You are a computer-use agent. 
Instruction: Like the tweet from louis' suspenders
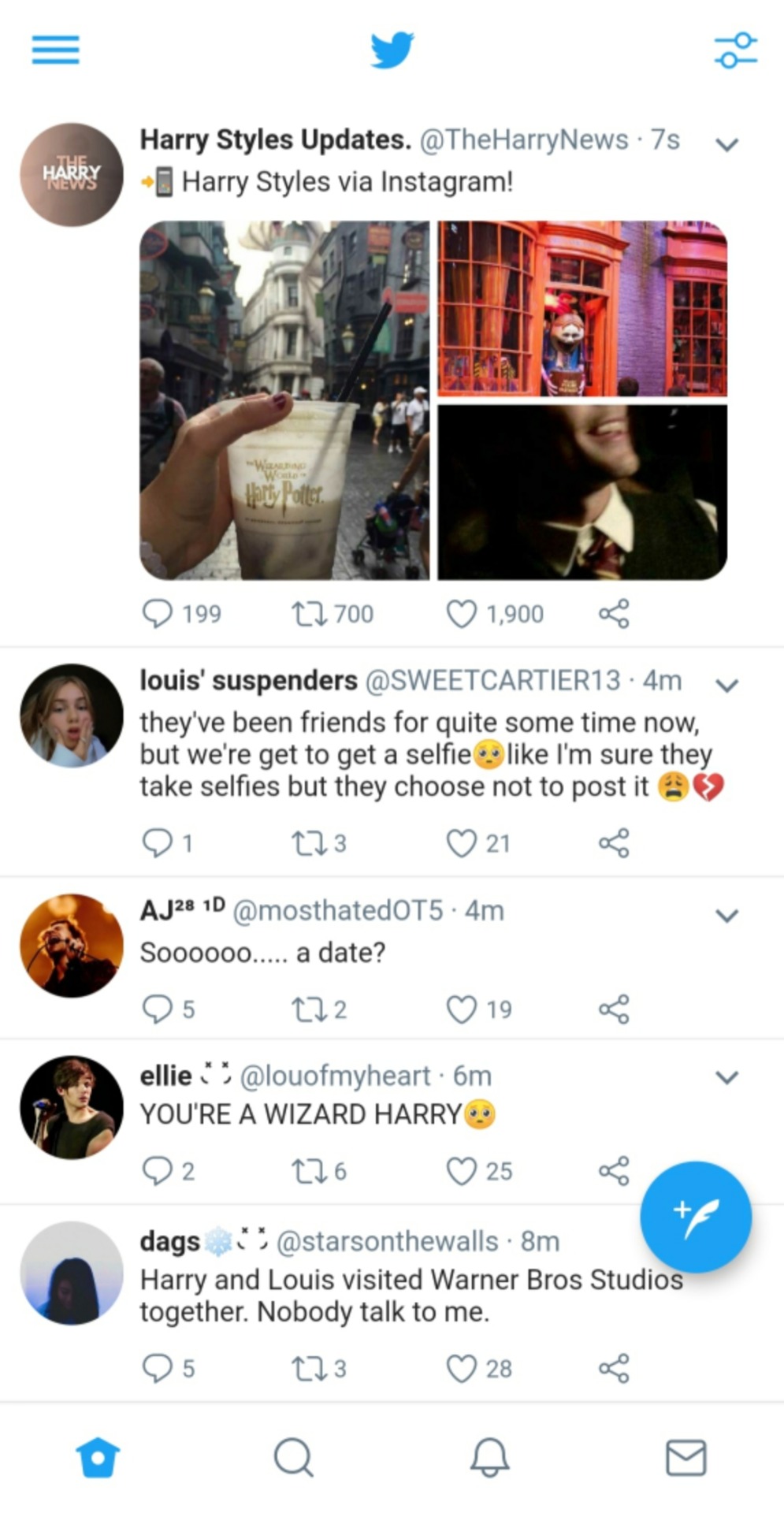(462, 843)
